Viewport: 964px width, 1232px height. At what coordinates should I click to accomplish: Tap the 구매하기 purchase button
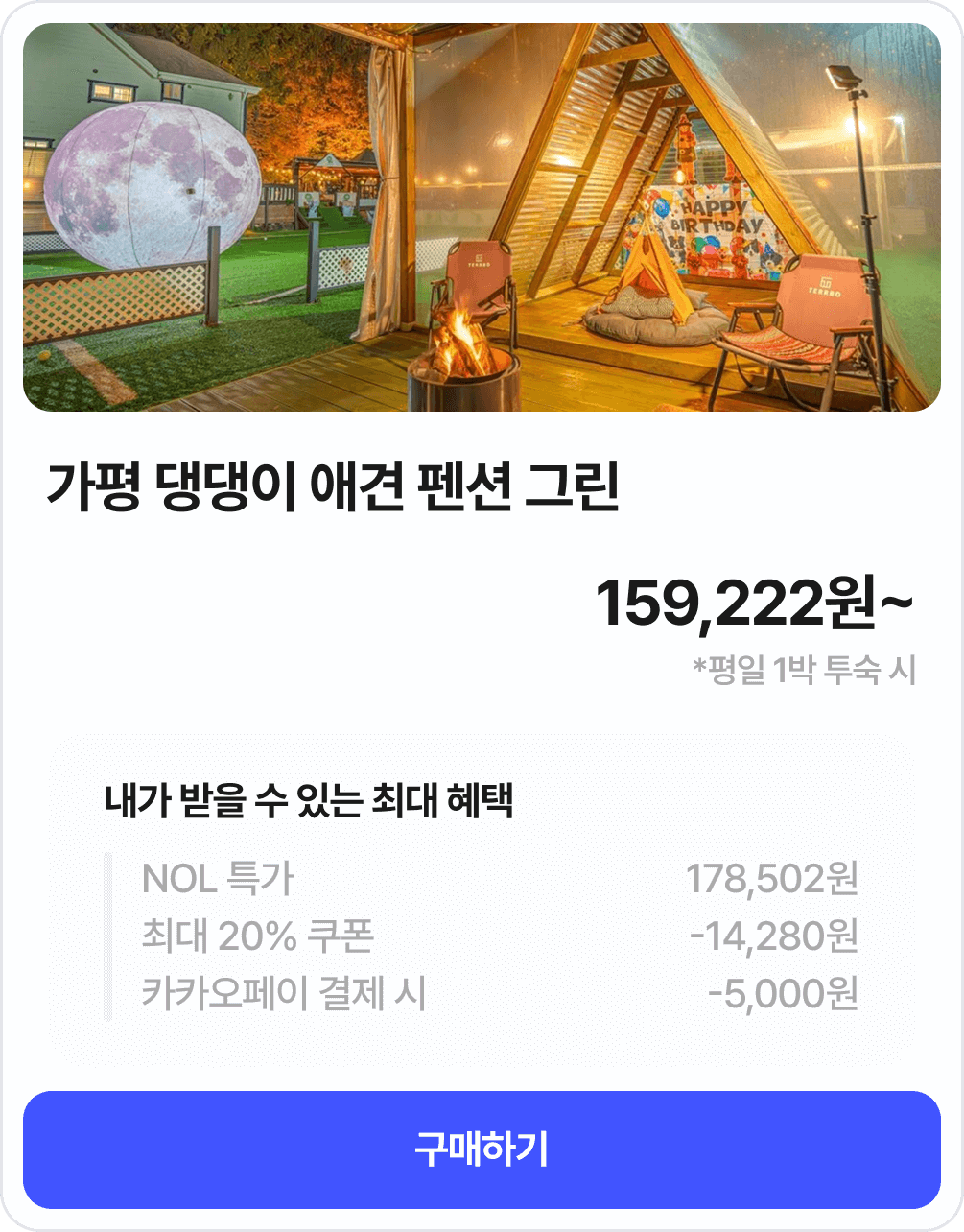(482, 1149)
